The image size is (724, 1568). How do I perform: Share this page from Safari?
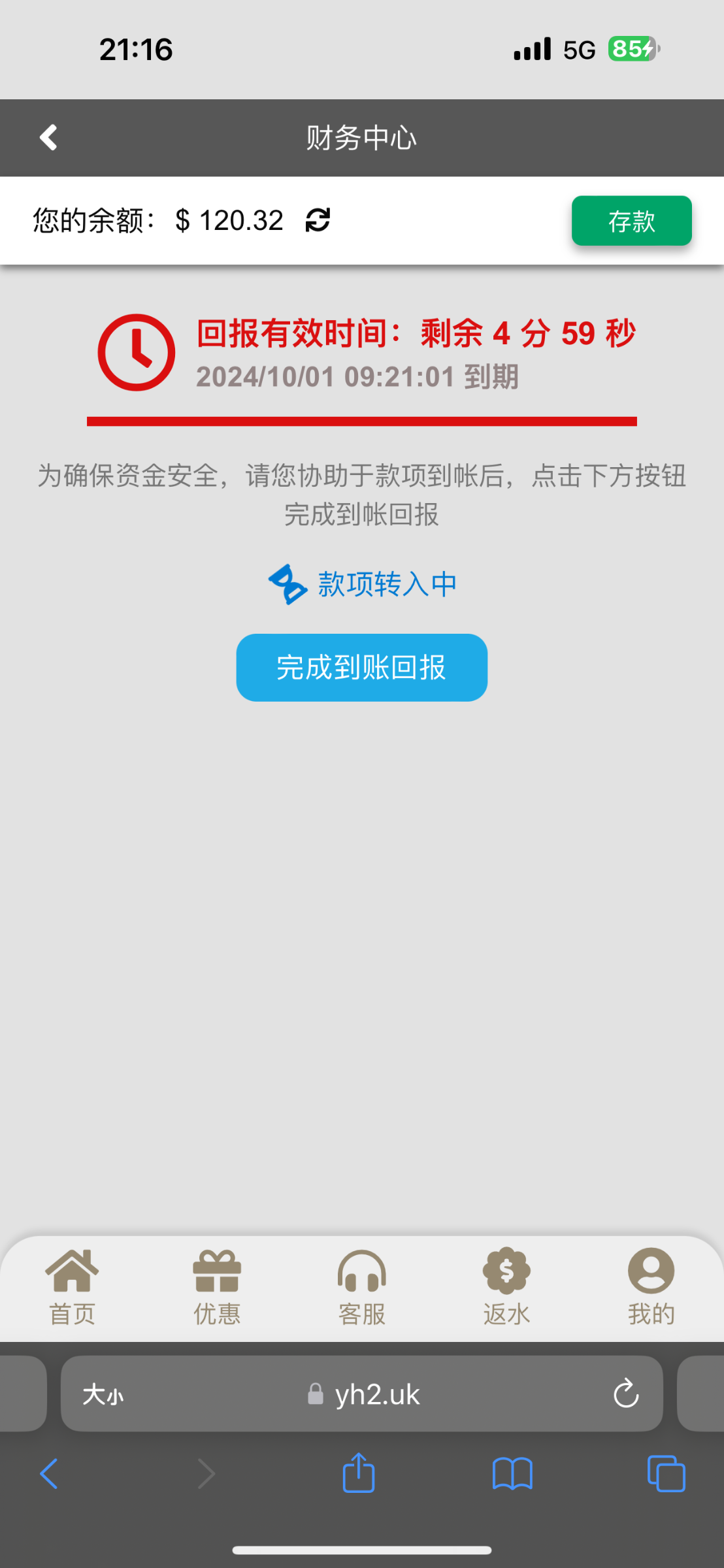pos(359,1473)
